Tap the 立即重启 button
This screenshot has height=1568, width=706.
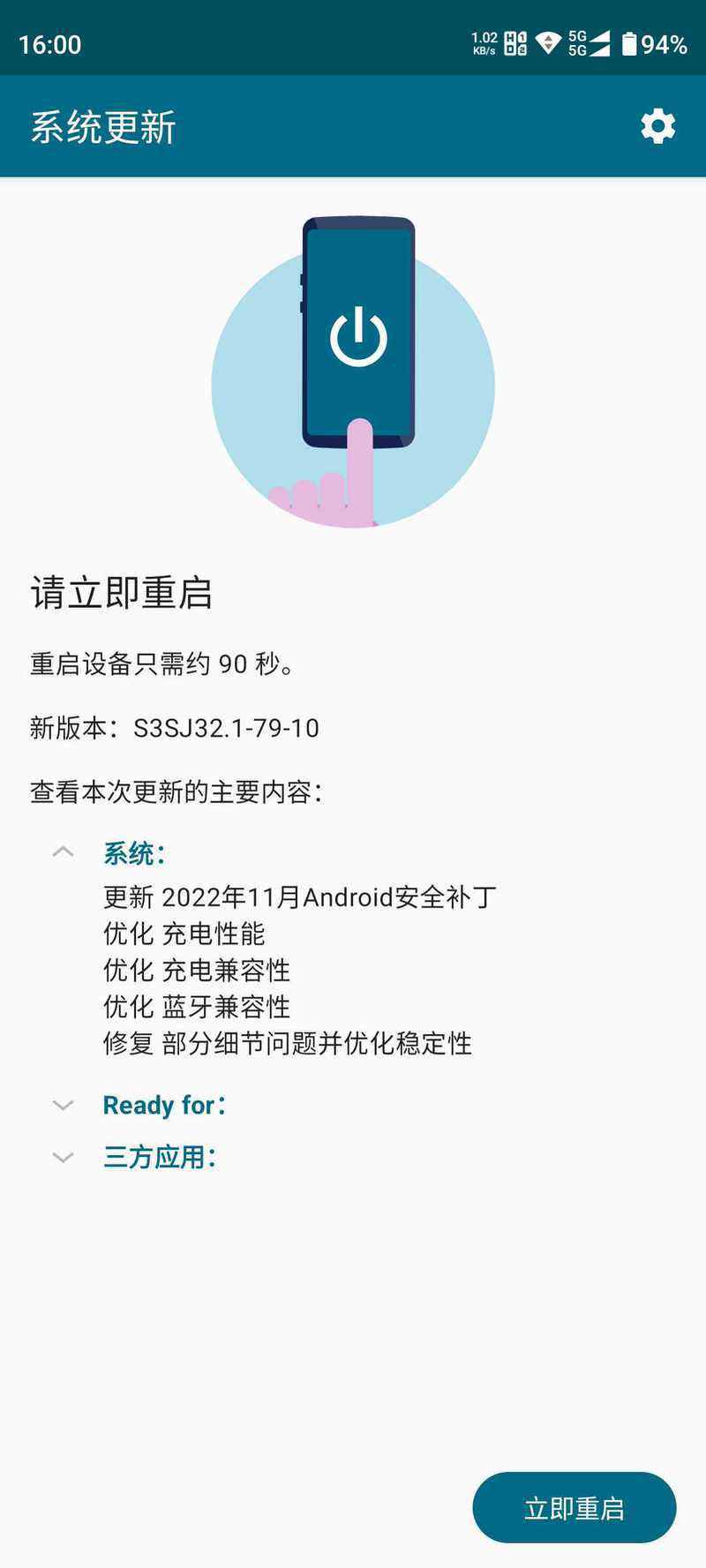(574, 1507)
